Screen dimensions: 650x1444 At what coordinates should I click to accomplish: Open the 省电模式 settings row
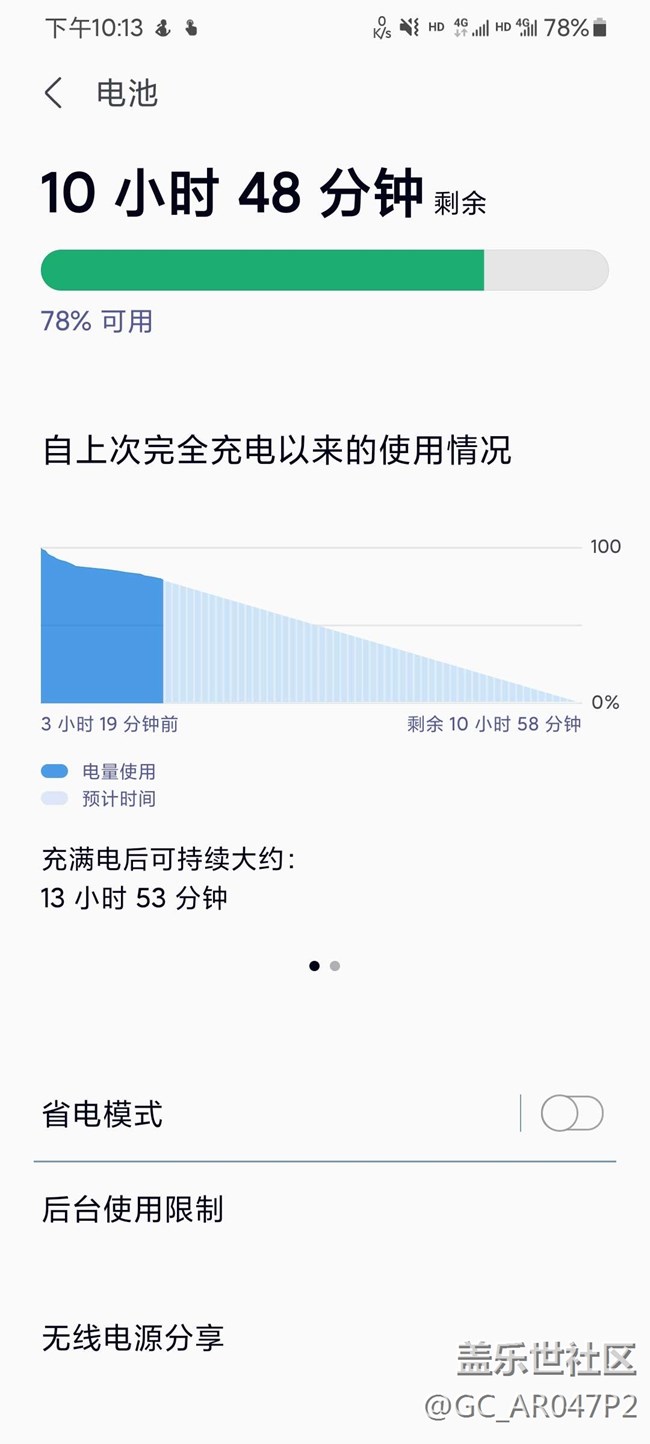(275, 1114)
